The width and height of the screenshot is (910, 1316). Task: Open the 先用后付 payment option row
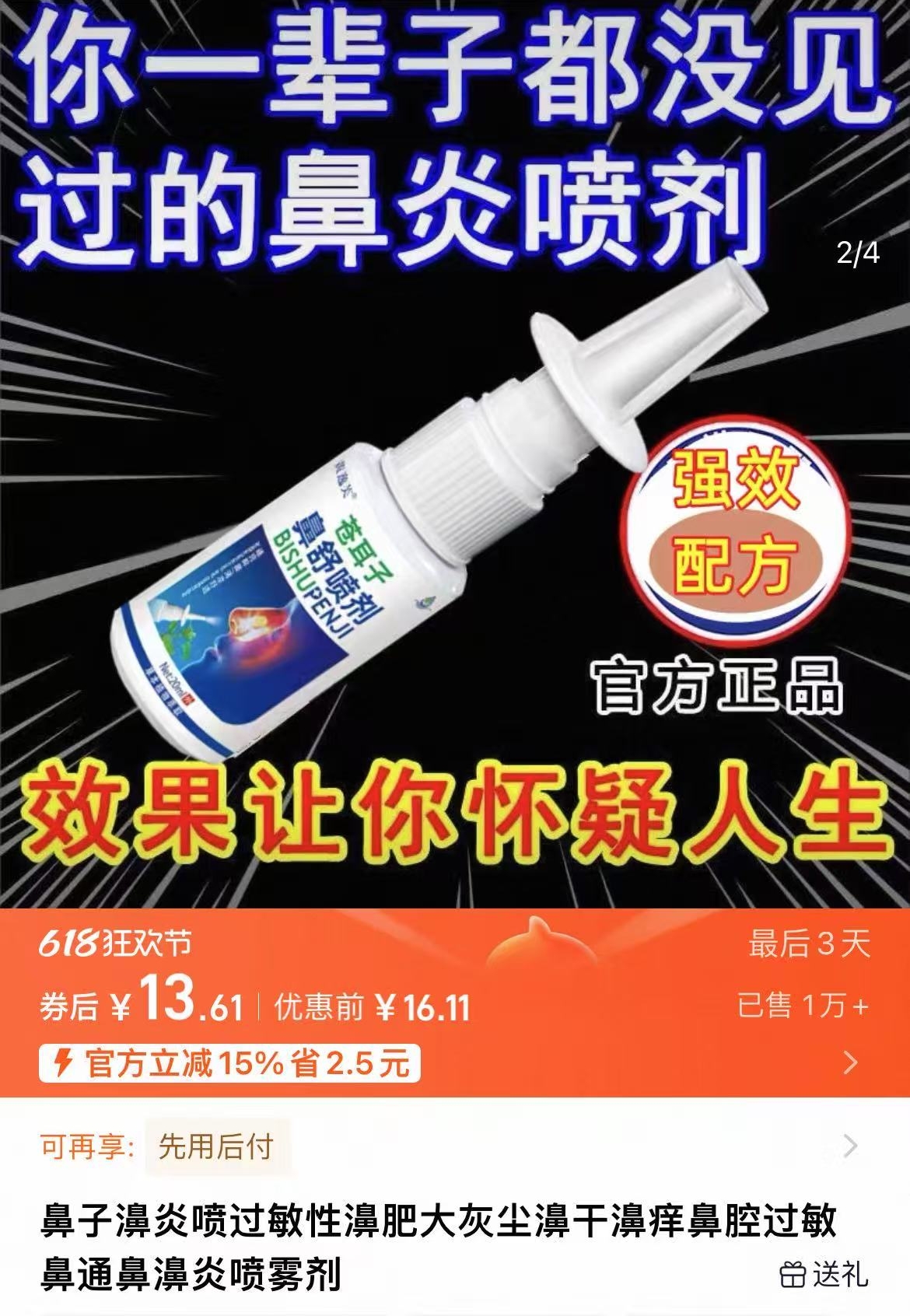tap(216, 1146)
